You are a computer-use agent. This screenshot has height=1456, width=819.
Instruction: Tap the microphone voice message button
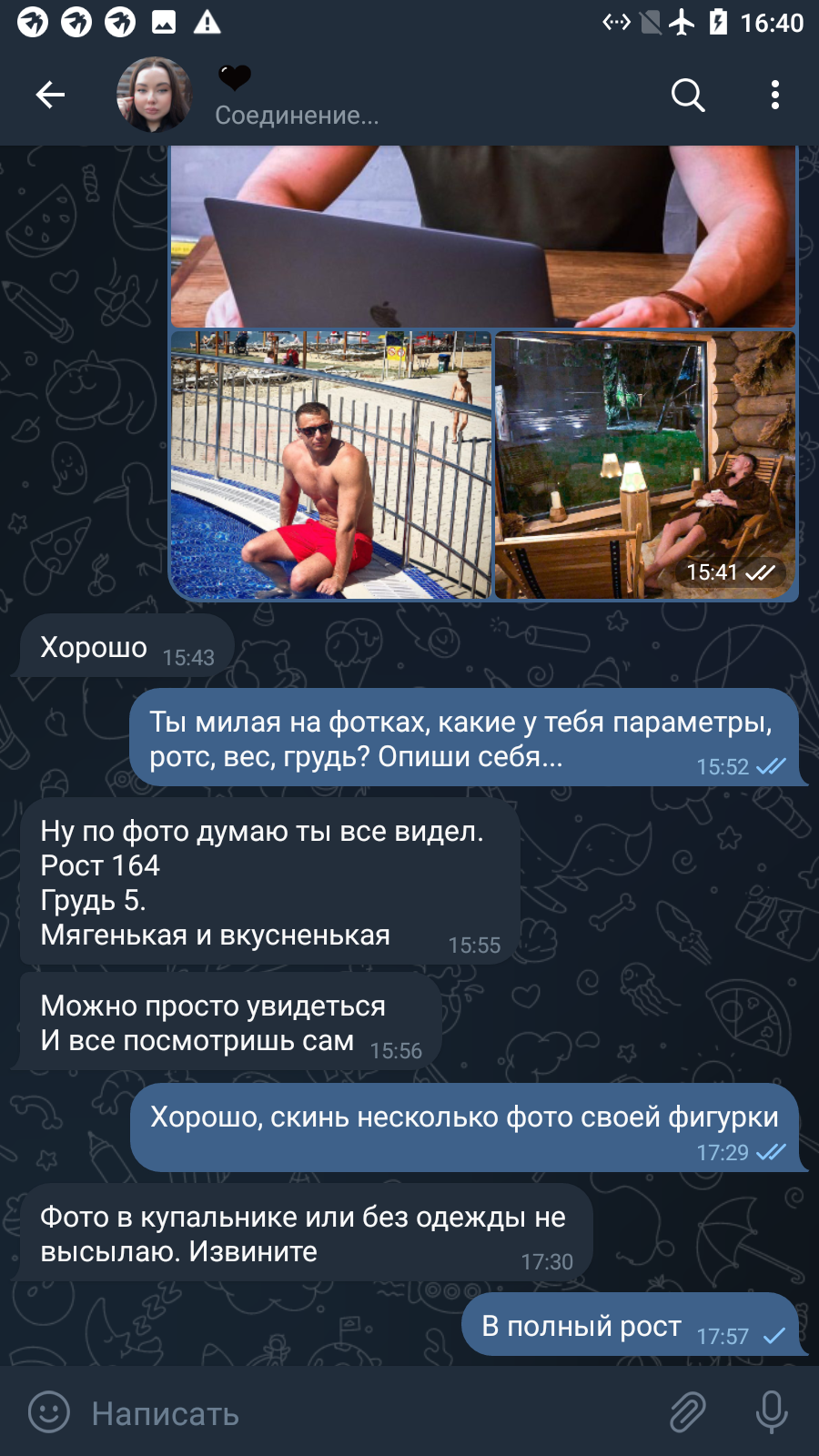(x=772, y=1412)
